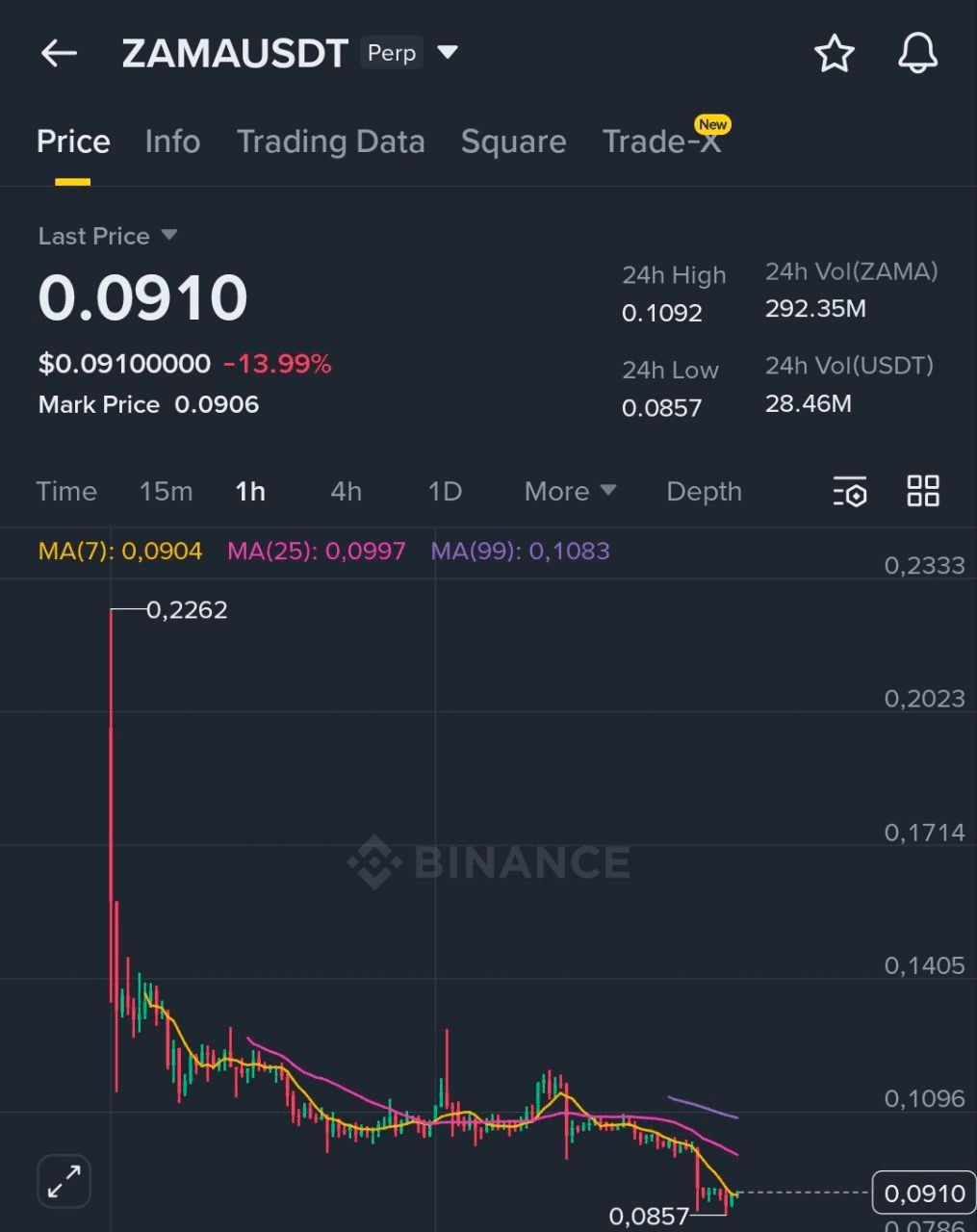Tap the 0,0857 low price label
This screenshot has width=977, height=1232.
(647, 1215)
